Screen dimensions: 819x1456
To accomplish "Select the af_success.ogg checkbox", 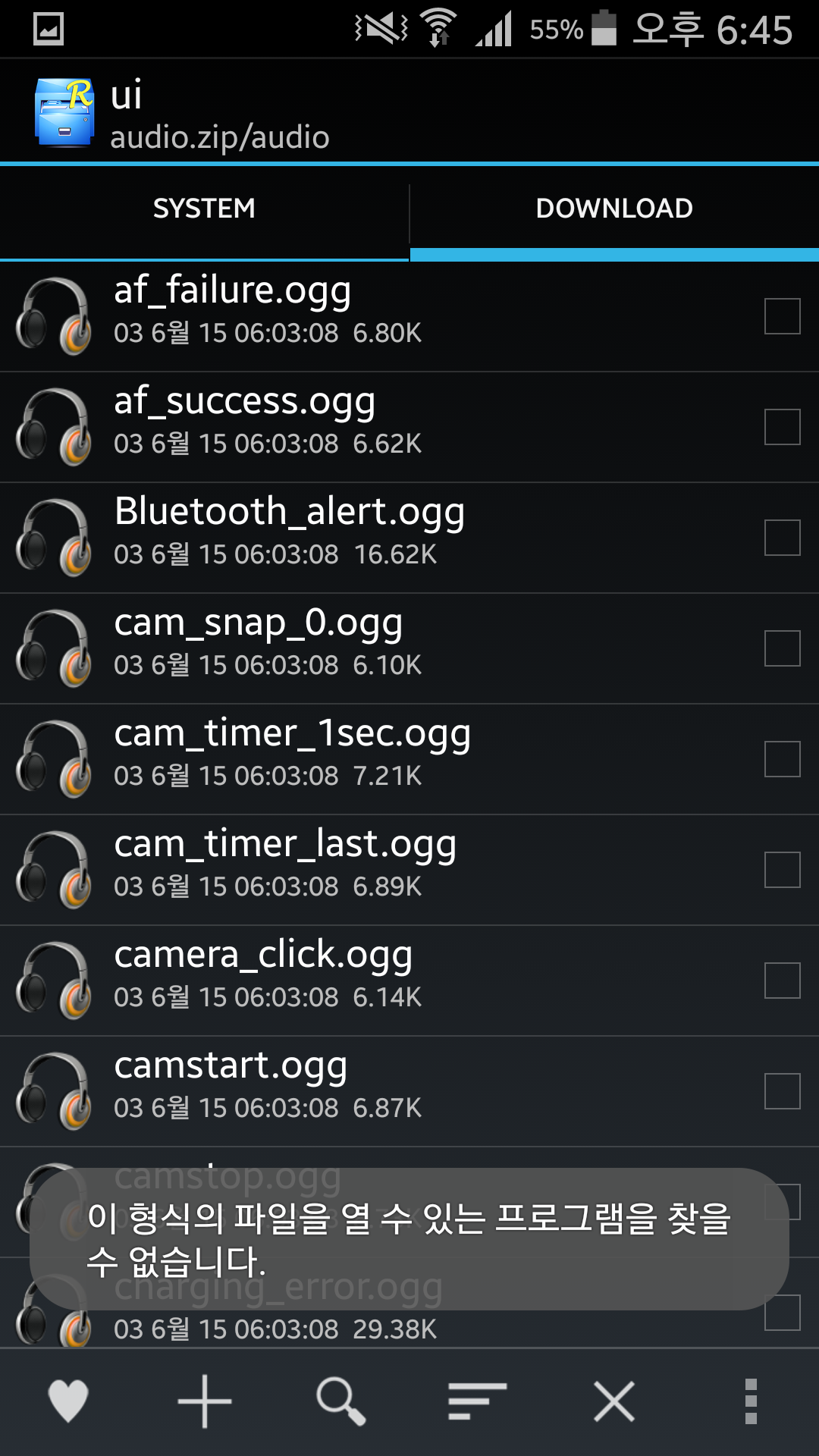I will click(782, 427).
